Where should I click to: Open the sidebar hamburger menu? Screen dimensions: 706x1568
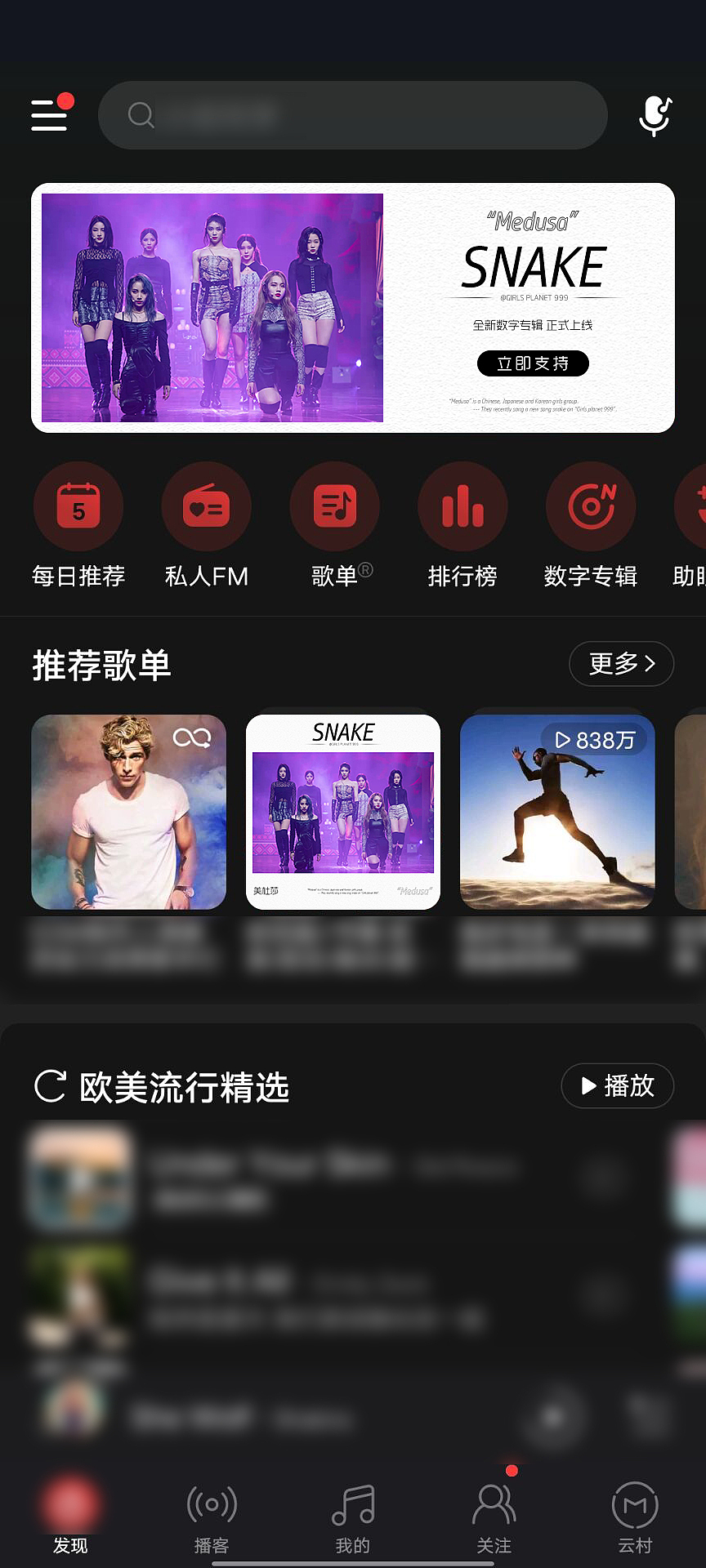click(48, 115)
